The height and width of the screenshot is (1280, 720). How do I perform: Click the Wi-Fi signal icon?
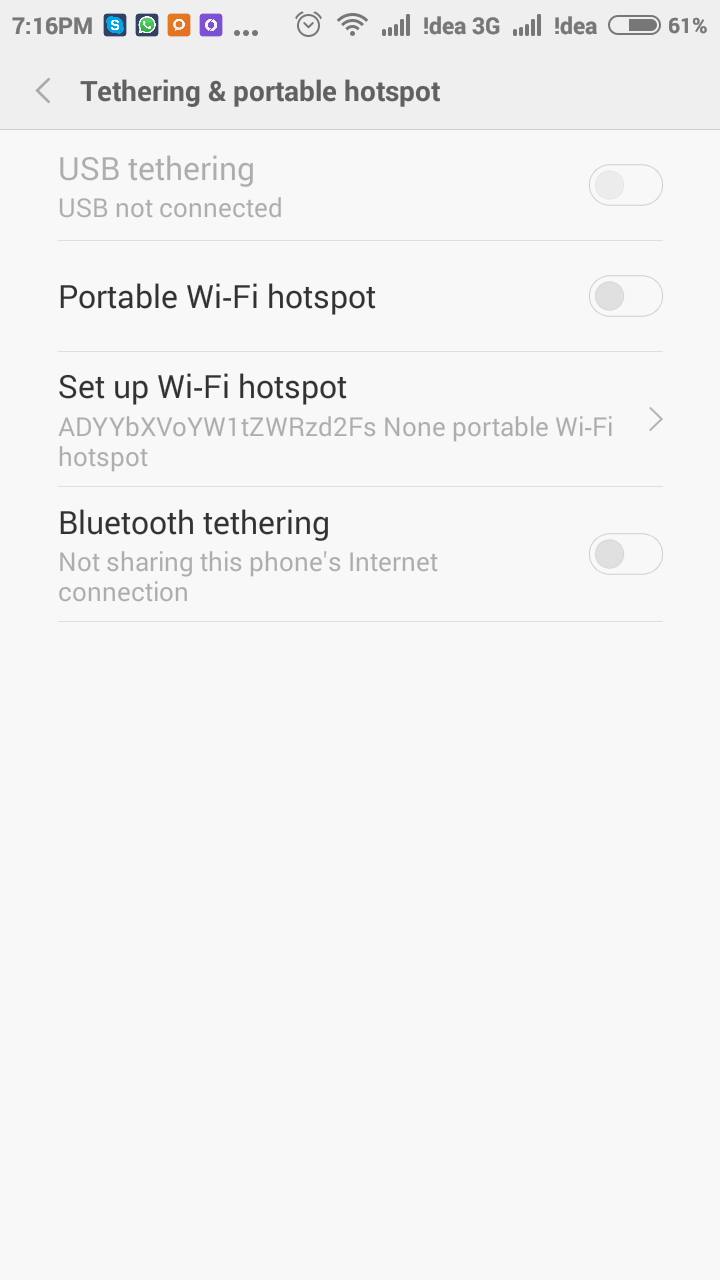click(352, 24)
